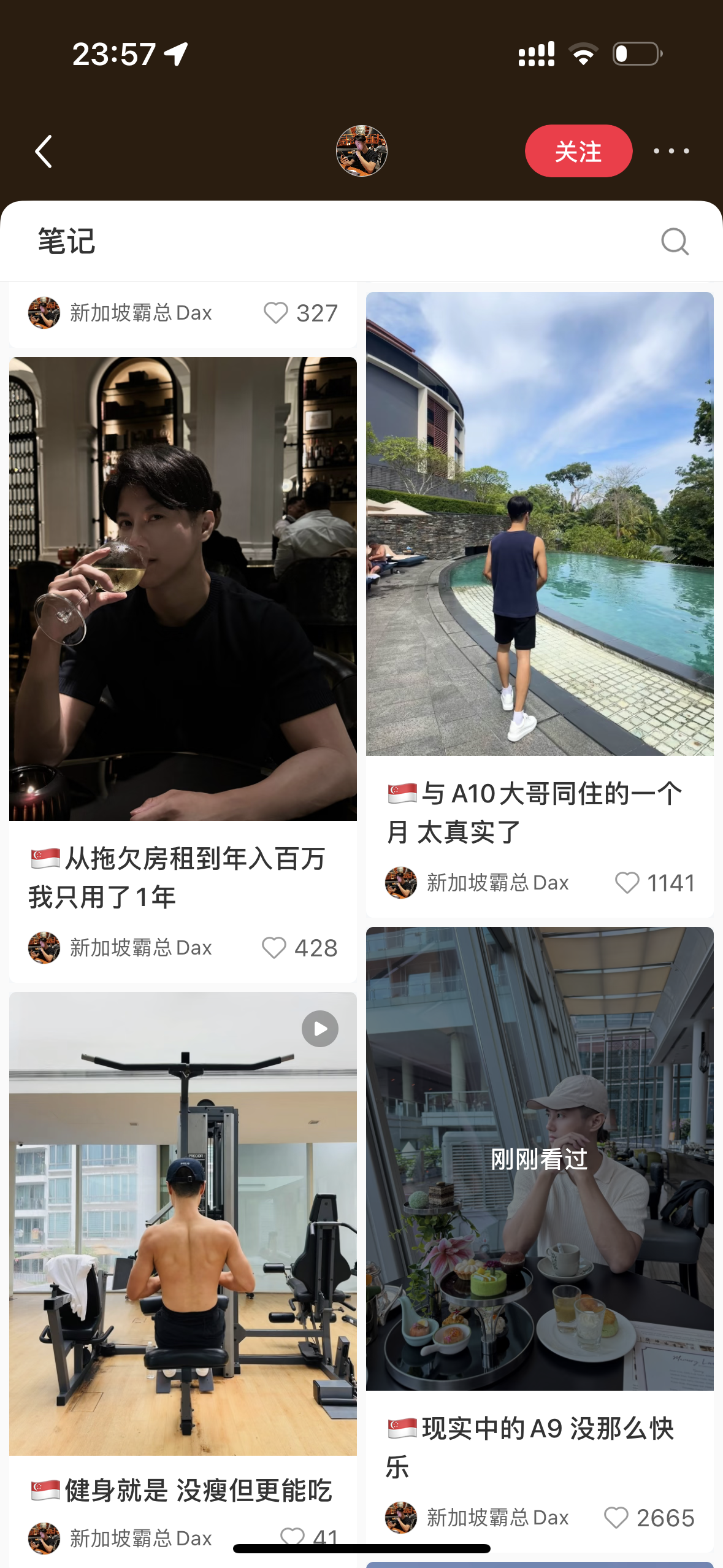
Task: Open the note 与A10大哥同住的一个月
Action: click(540, 524)
